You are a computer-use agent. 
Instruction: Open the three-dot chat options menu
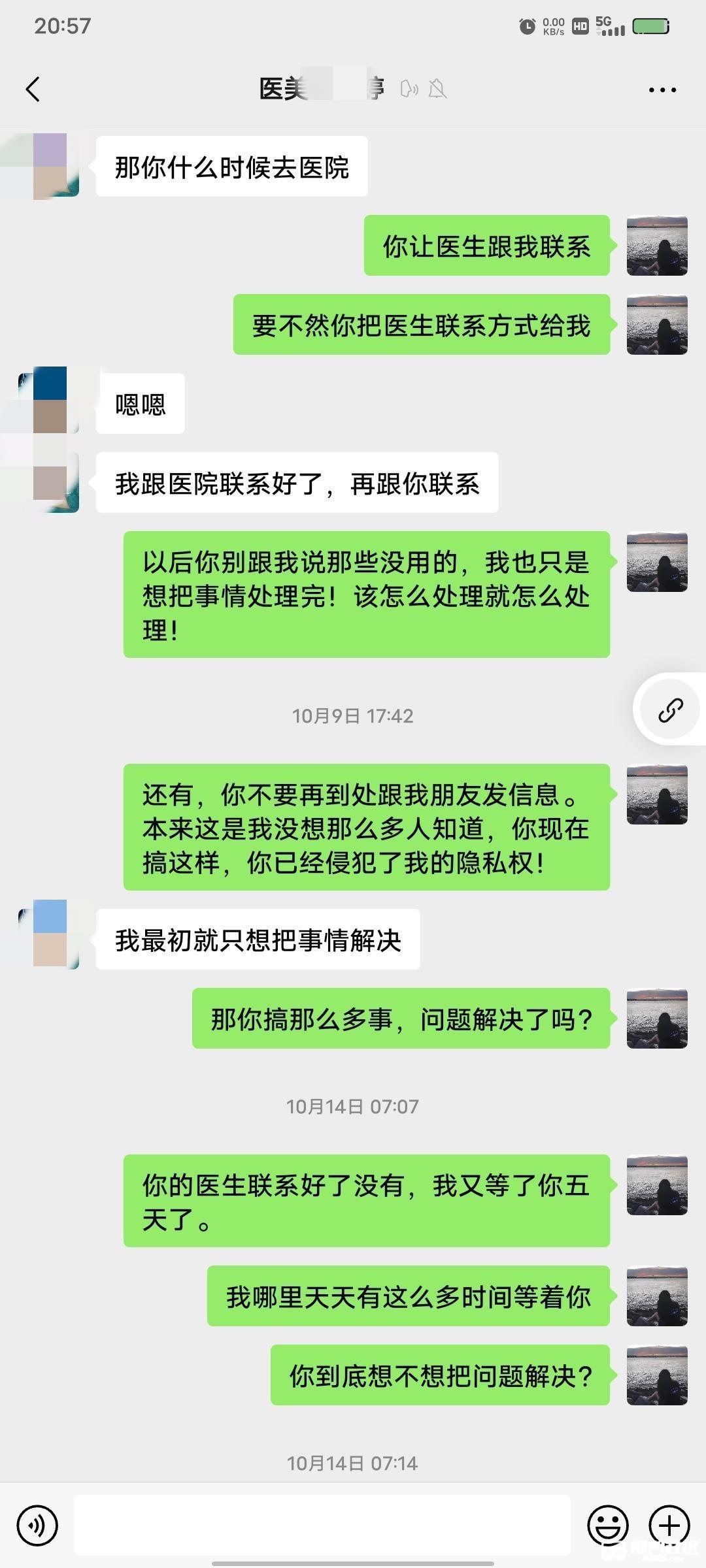pos(662,90)
